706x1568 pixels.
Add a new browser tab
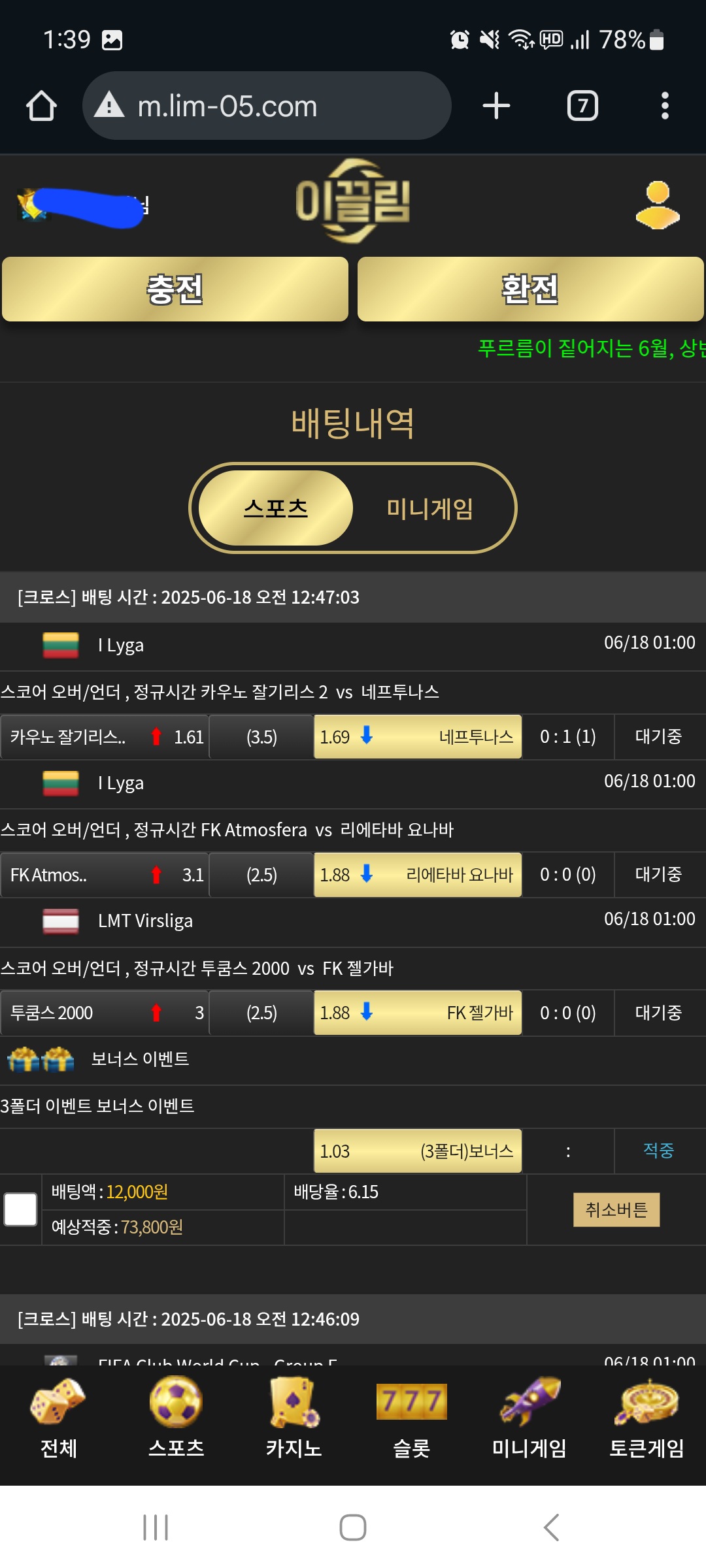(x=496, y=106)
